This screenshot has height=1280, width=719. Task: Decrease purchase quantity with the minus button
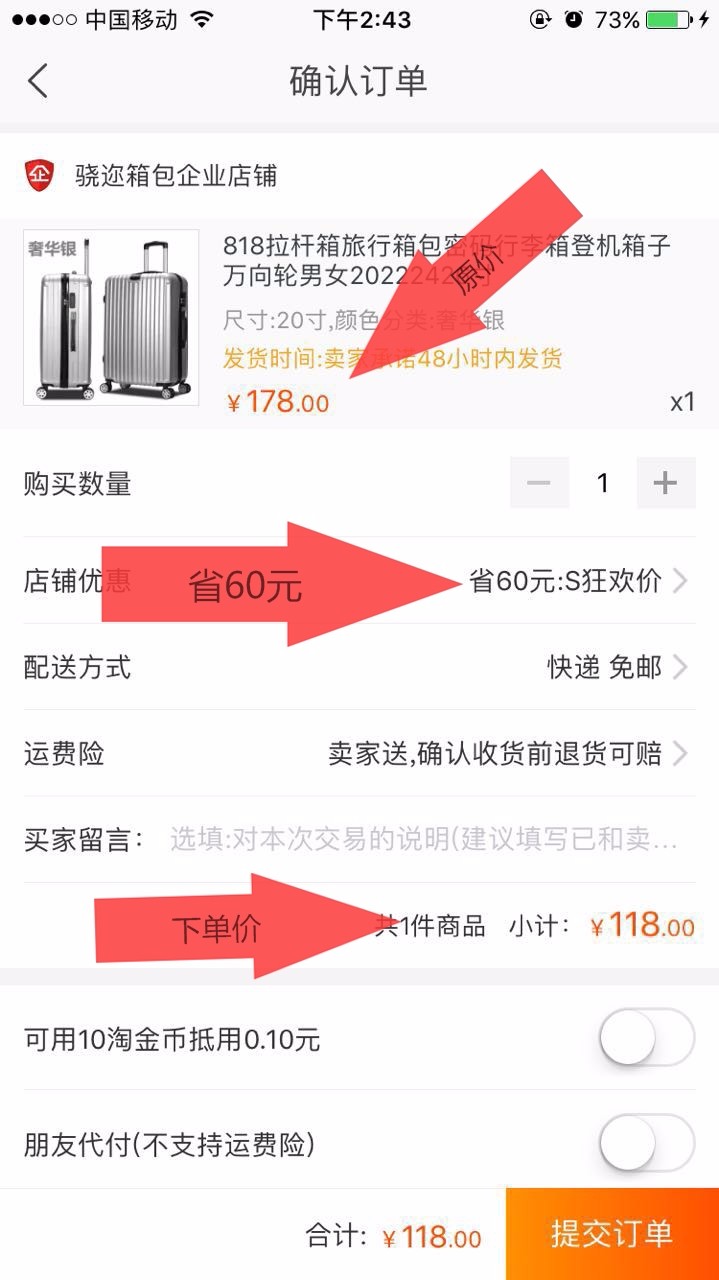(x=539, y=484)
